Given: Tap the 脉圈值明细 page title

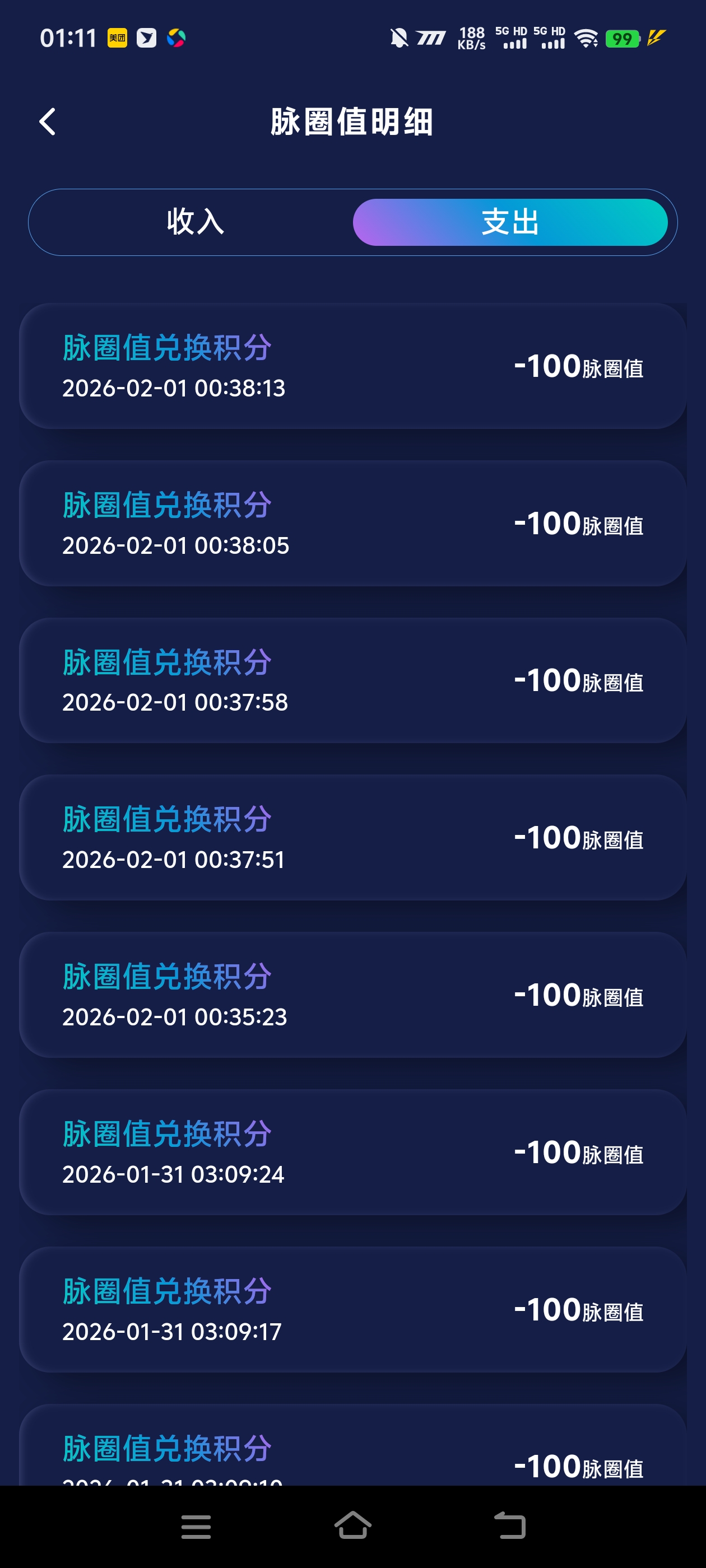Looking at the screenshot, I should [352, 121].
